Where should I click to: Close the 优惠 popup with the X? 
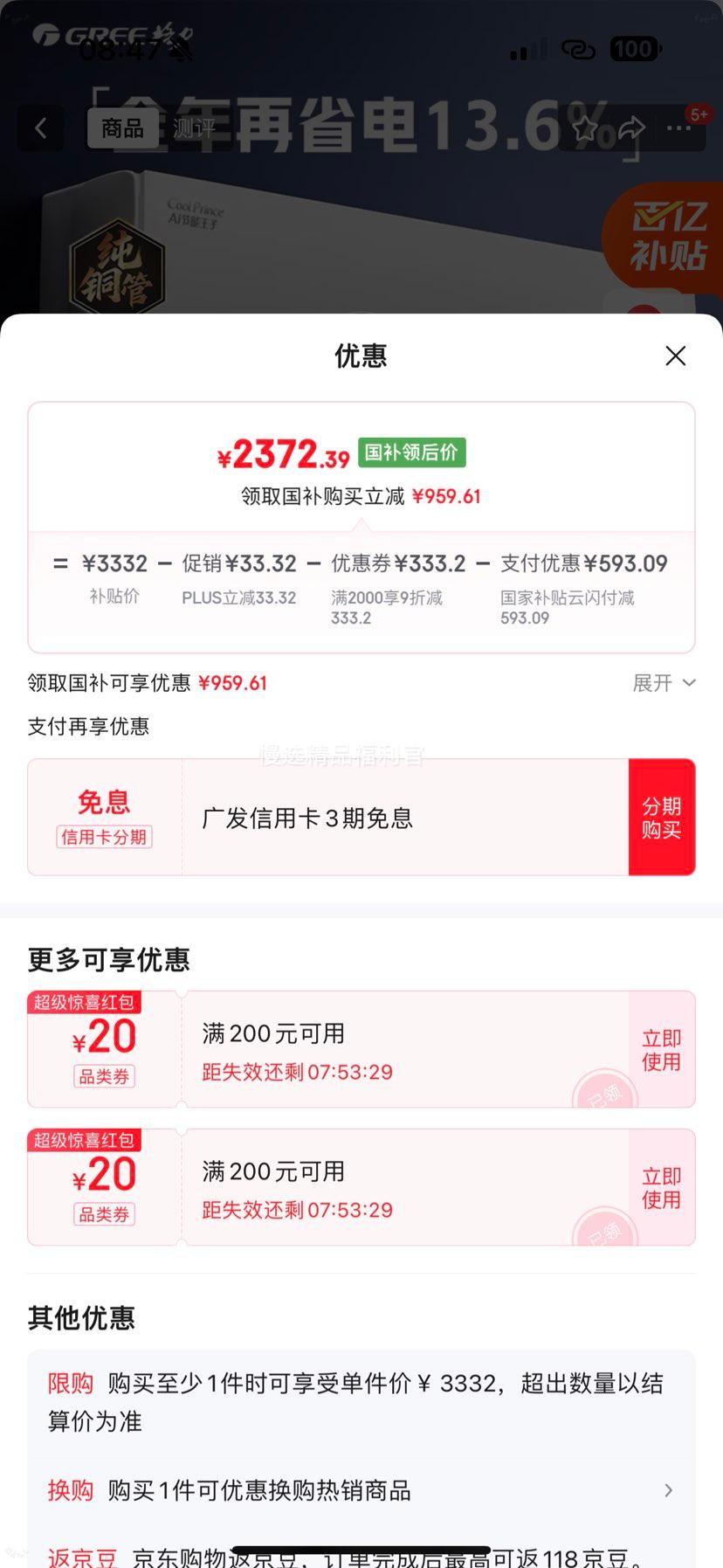tap(675, 356)
